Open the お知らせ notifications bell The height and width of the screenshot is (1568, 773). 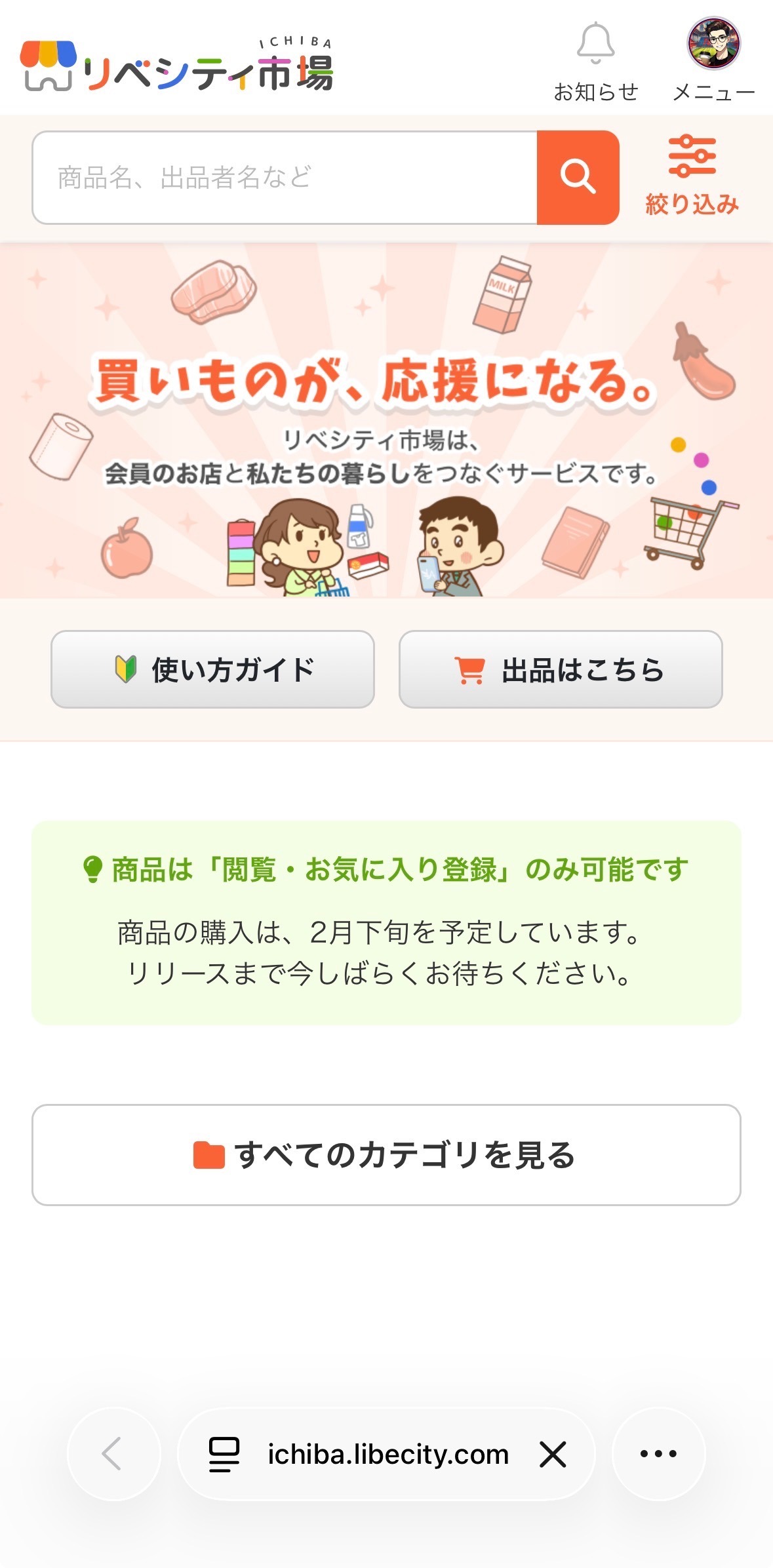click(595, 61)
